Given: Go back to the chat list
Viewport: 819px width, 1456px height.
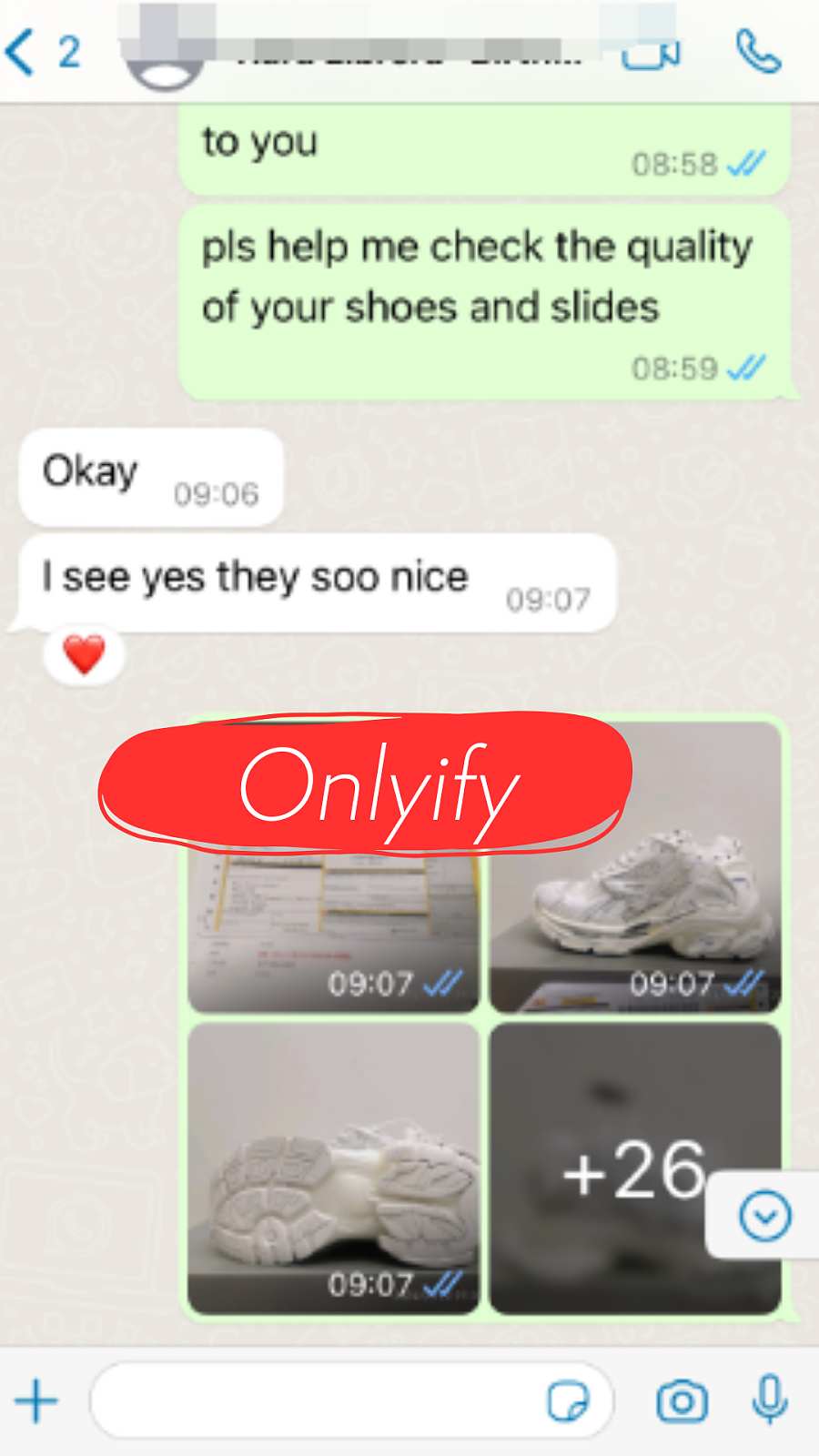Looking at the screenshot, I should point(42,51).
